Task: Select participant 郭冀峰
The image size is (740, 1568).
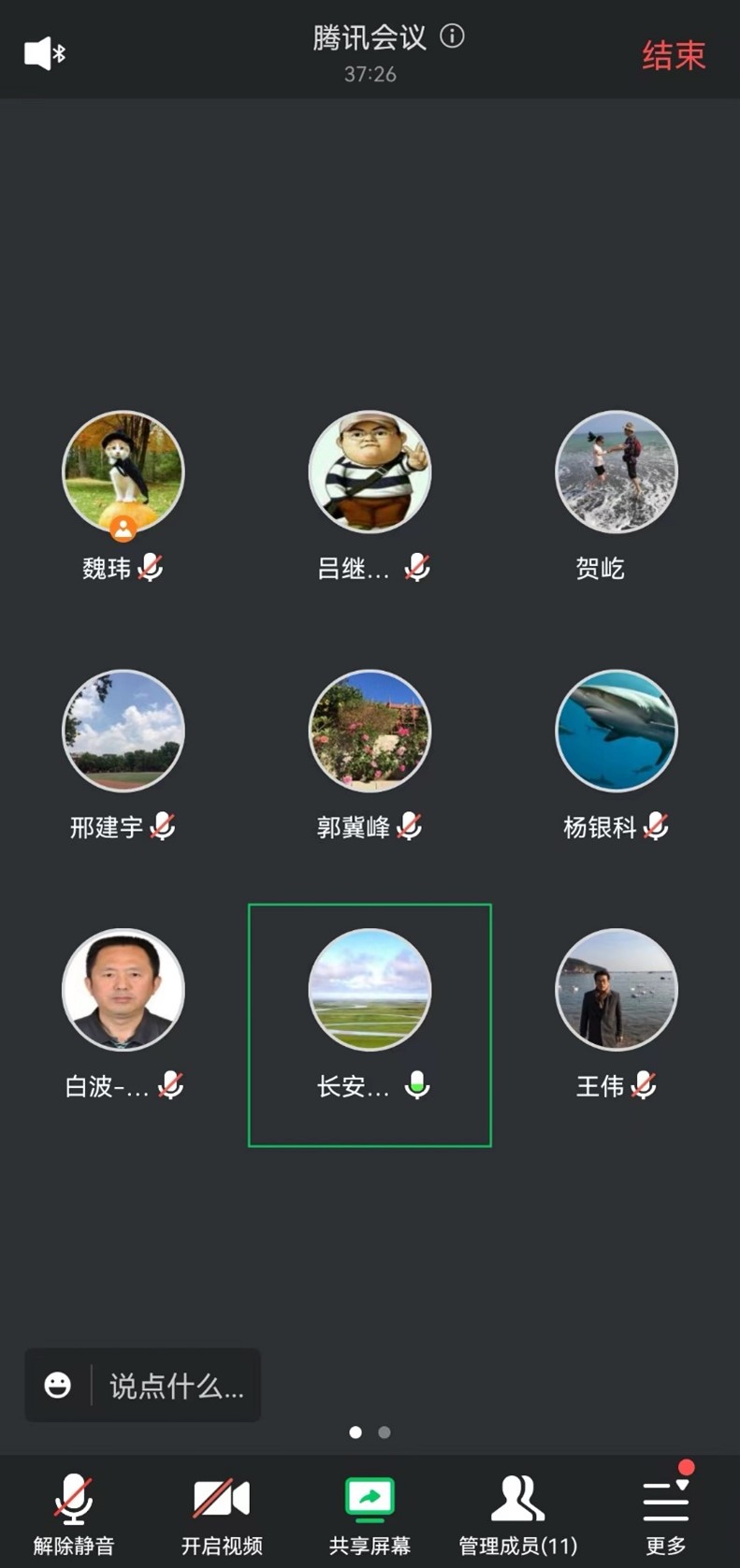Action: 370,731
